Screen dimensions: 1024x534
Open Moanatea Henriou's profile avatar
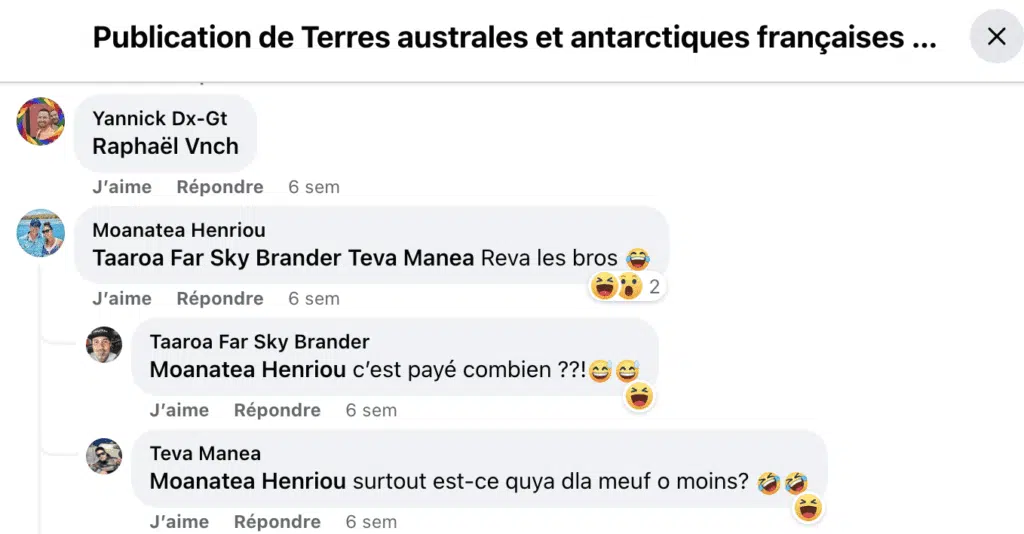click(41, 233)
